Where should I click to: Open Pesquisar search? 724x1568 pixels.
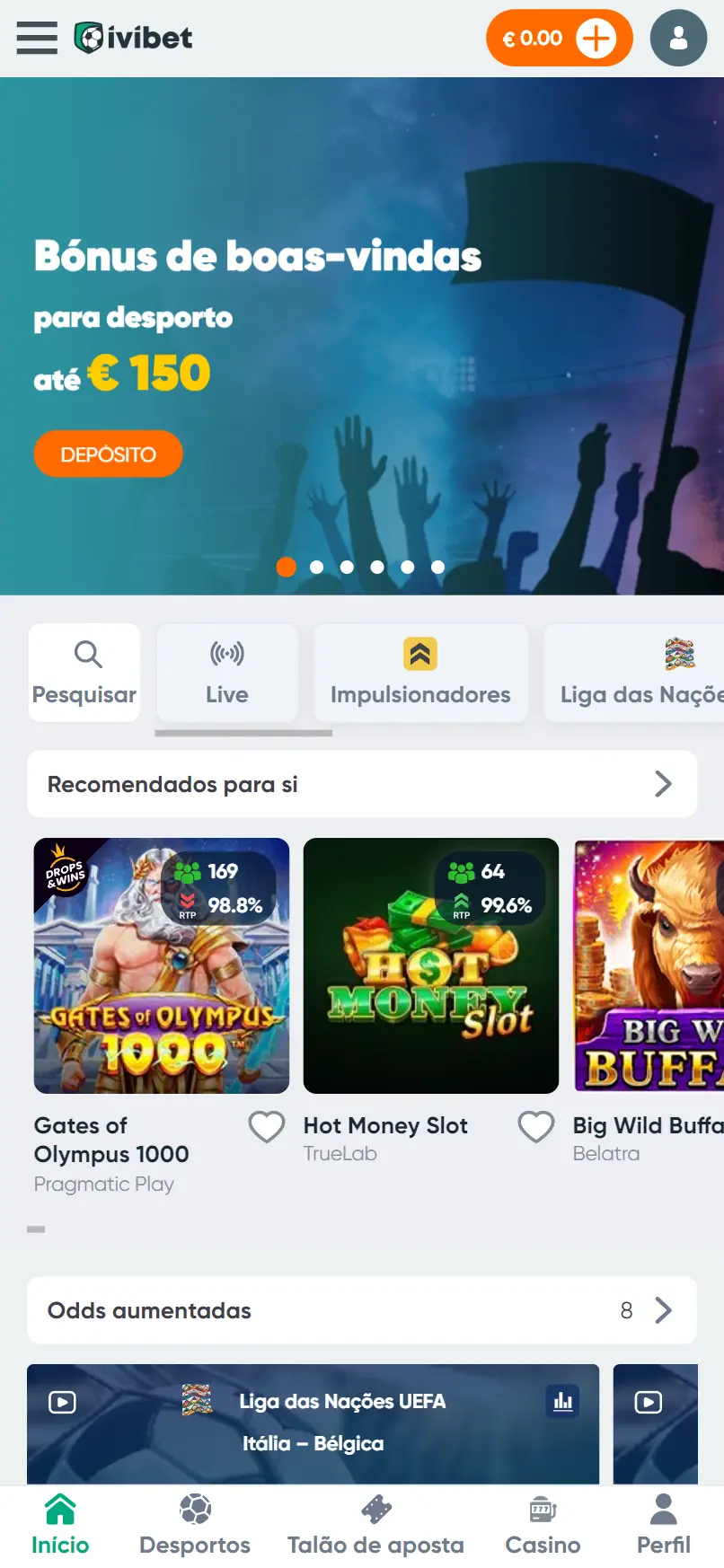pos(84,673)
